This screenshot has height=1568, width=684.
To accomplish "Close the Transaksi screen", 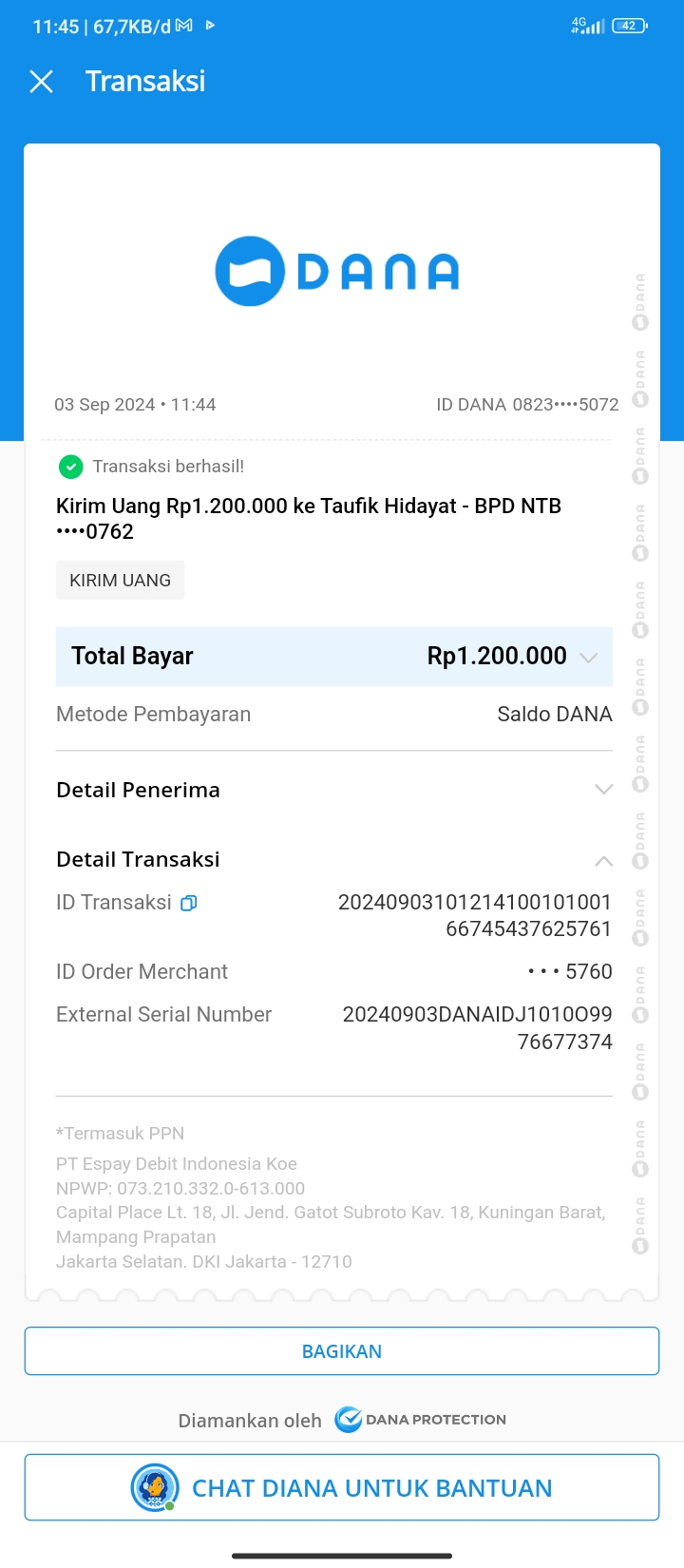I will [x=41, y=82].
